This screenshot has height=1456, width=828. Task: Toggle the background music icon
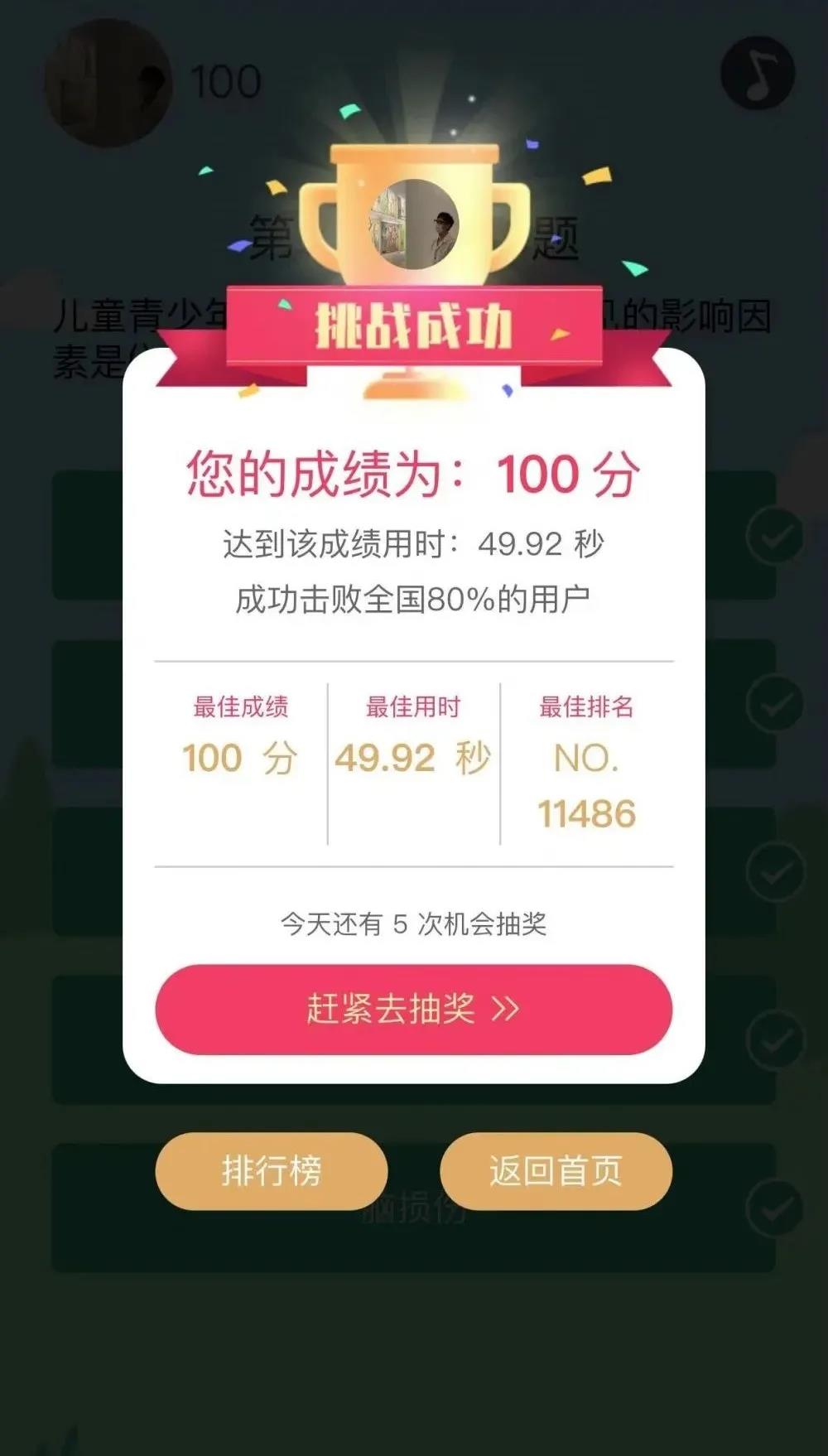pos(758,73)
